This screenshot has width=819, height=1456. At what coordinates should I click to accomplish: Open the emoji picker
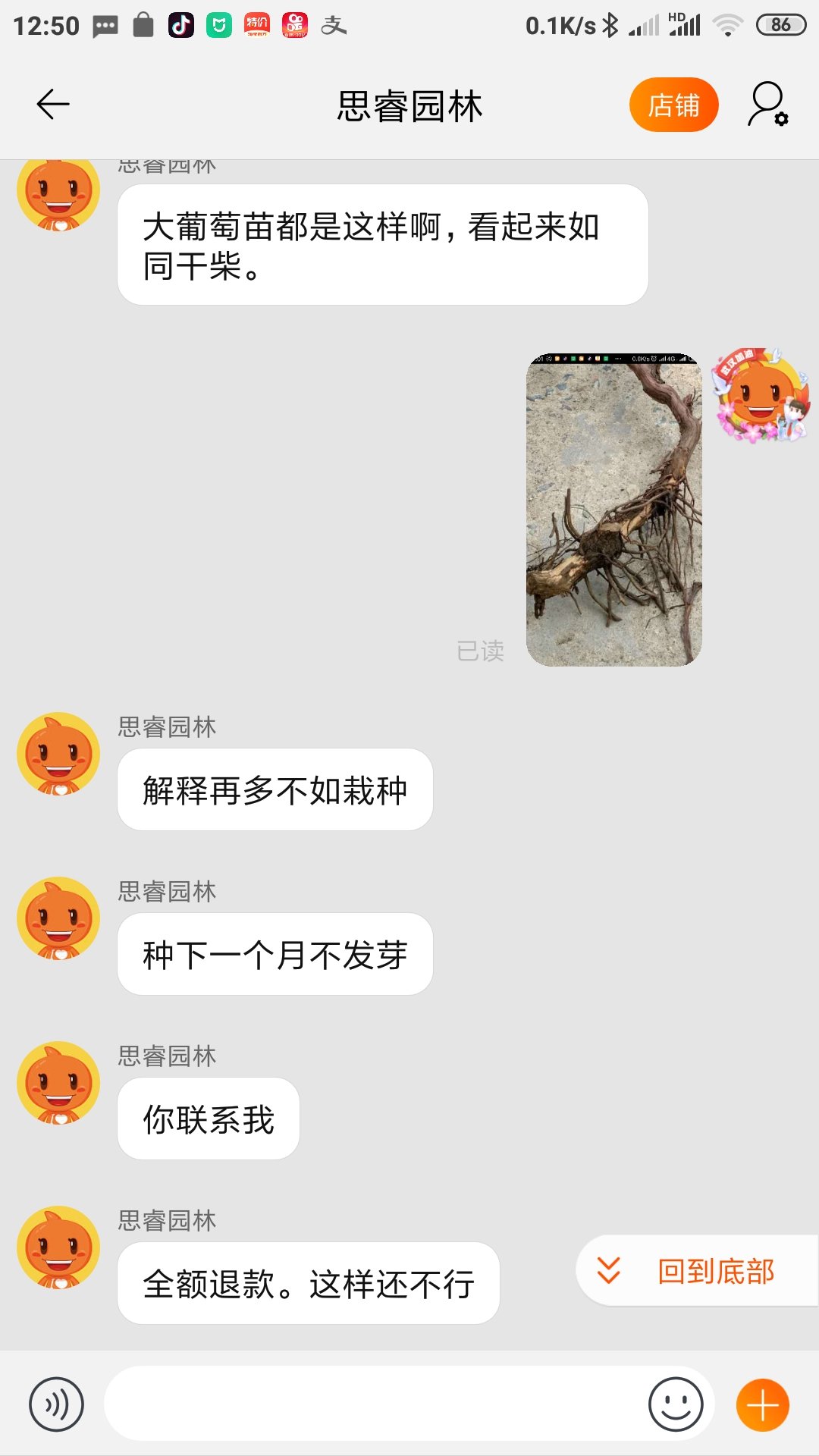(675, 1404)
